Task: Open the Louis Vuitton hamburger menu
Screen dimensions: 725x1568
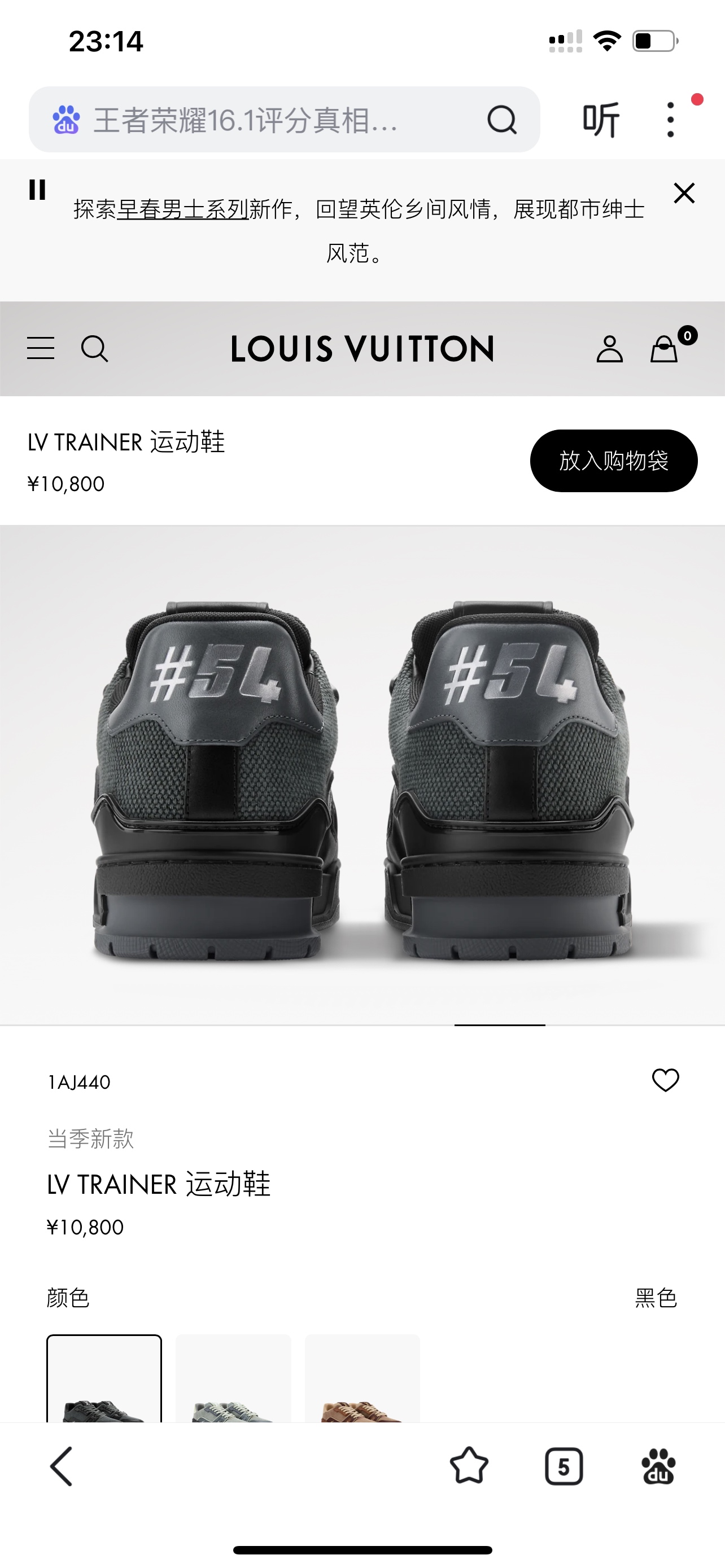Action: 41,348
